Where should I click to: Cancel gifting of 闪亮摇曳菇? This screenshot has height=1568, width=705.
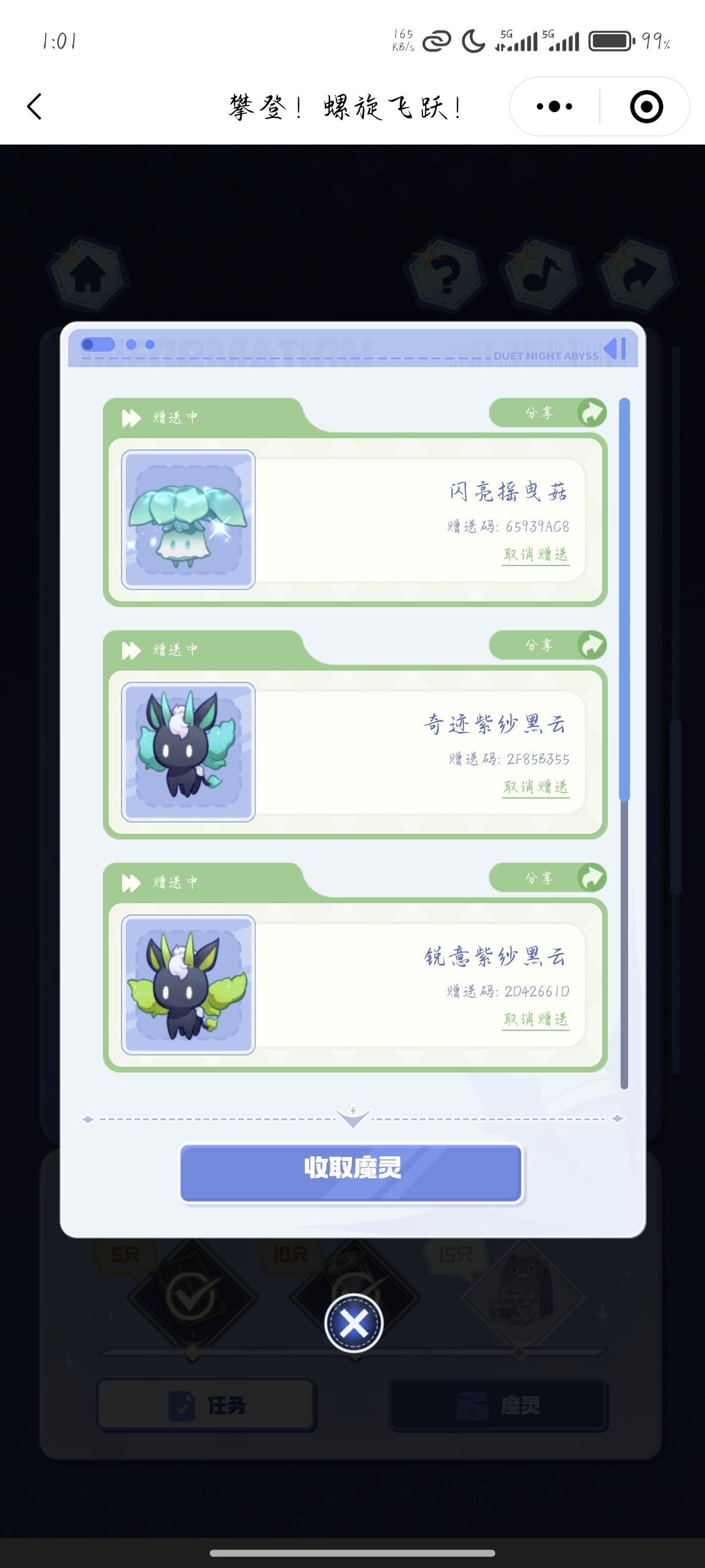(x=535, y=554)
